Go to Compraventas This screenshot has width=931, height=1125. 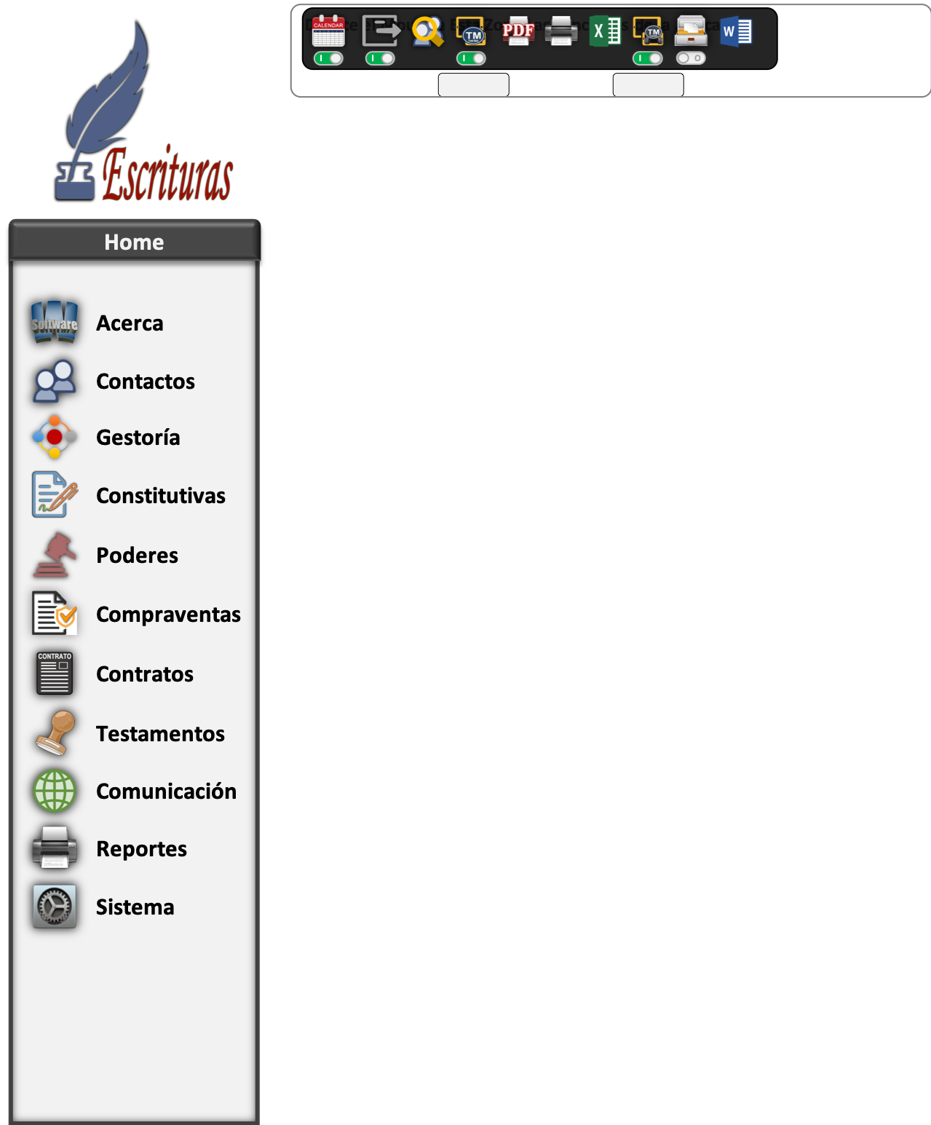point(168,614)
